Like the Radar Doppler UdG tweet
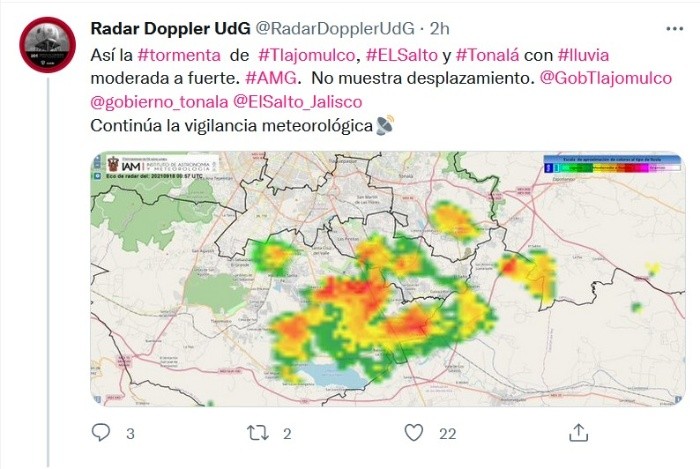The height and width of the screenshot is (469, 700). [414, 433]
